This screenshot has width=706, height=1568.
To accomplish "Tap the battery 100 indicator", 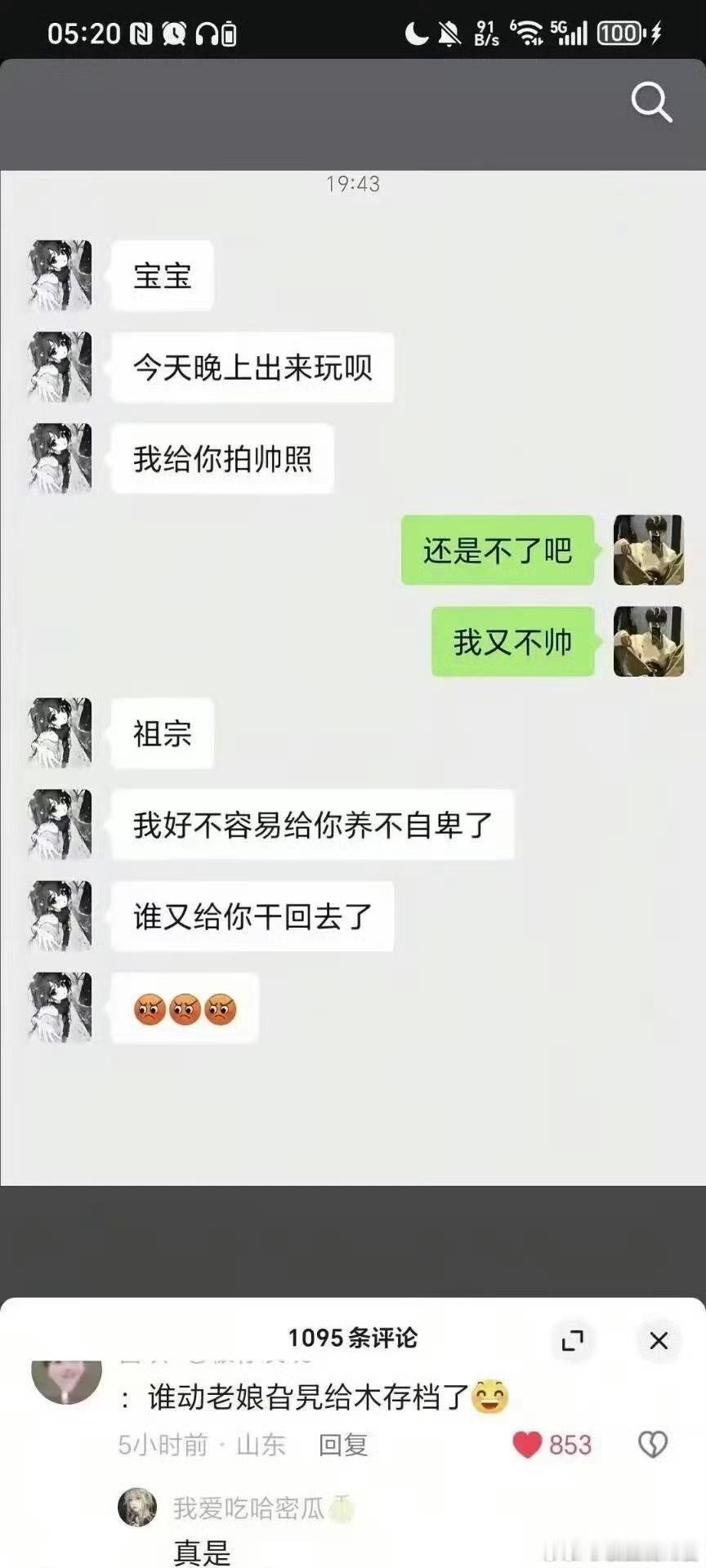I will [619, 33].
